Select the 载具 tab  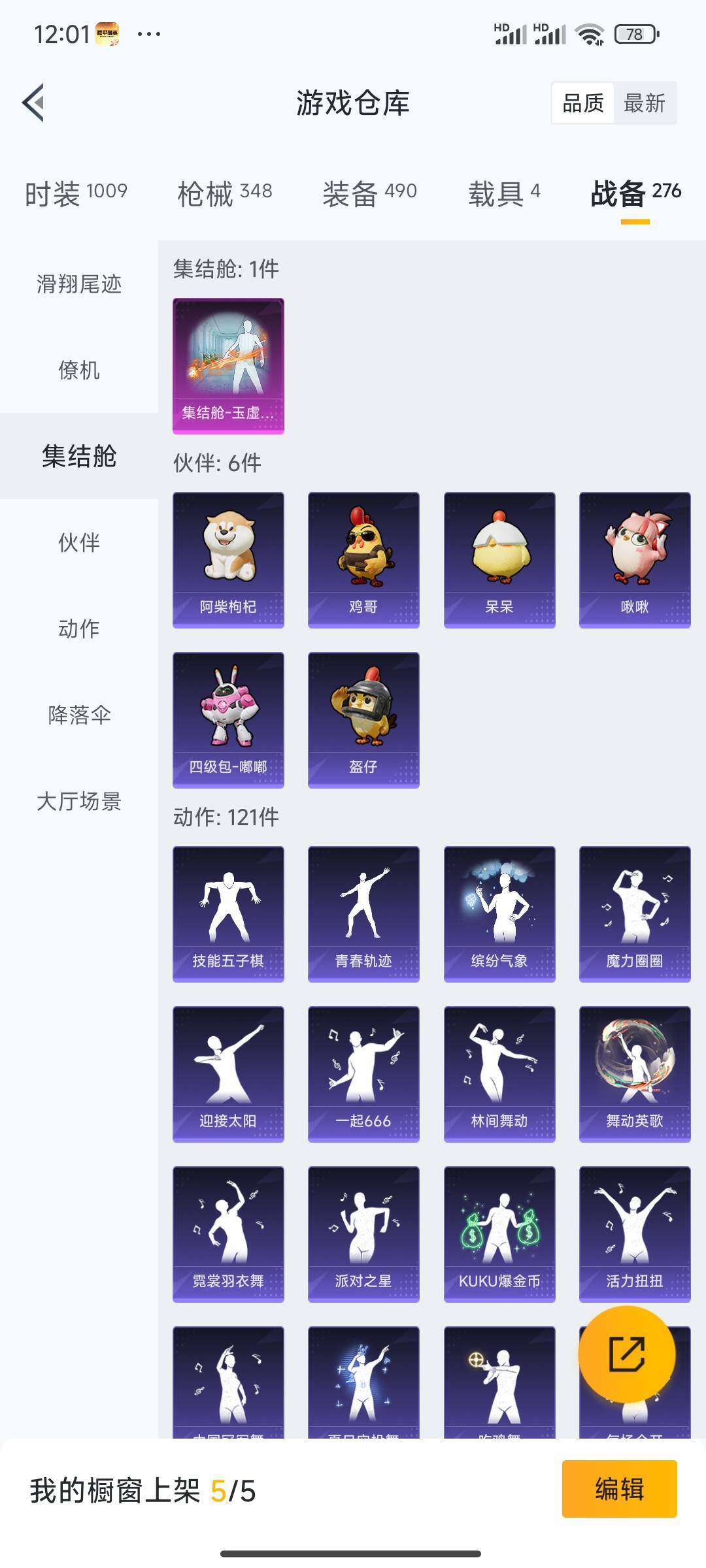click(504, 193)
